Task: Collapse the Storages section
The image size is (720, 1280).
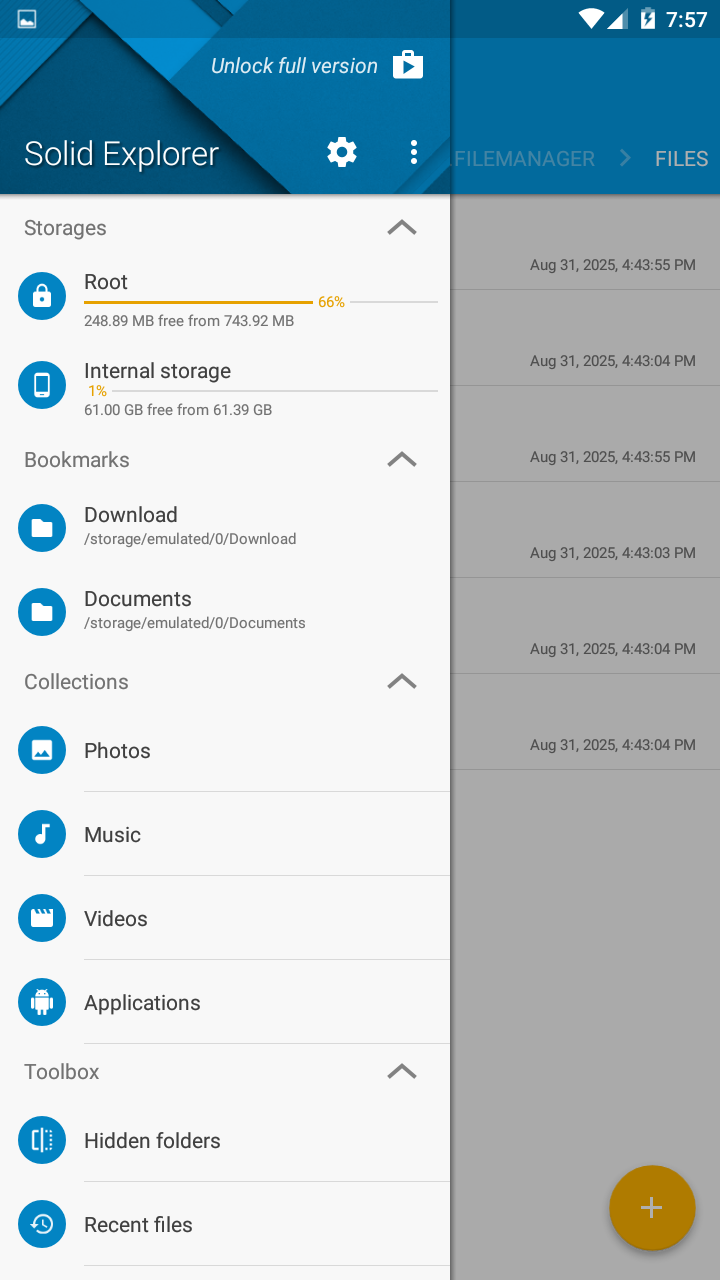Action: pos(401,228)
